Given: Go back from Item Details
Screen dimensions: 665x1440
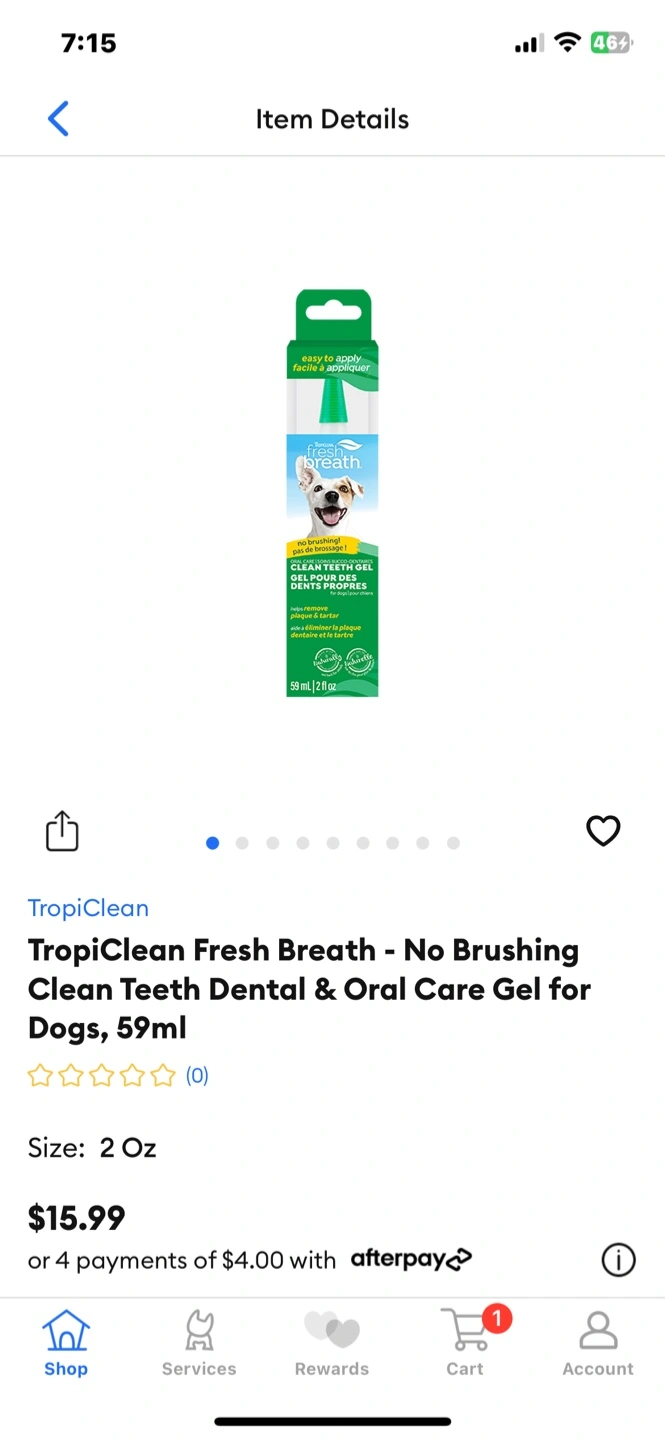Looking at the screenshot, I should click(x=58, y=119).
